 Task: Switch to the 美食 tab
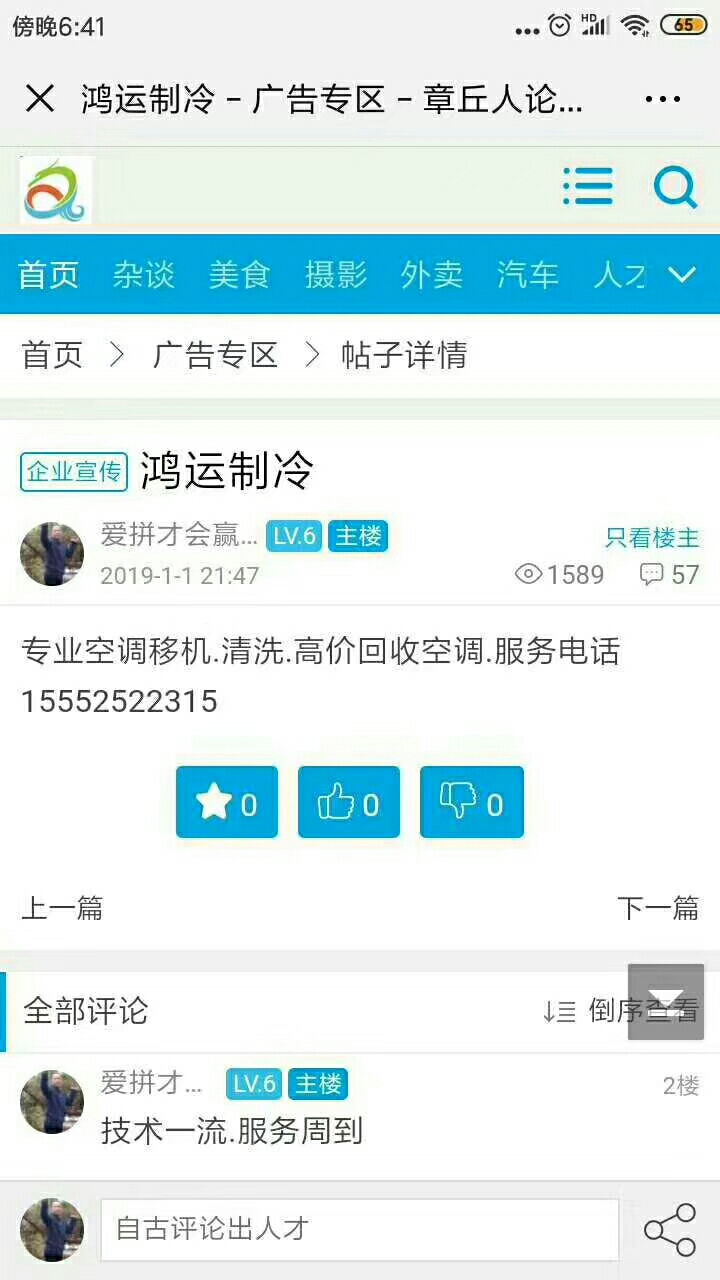pos(240,274)
